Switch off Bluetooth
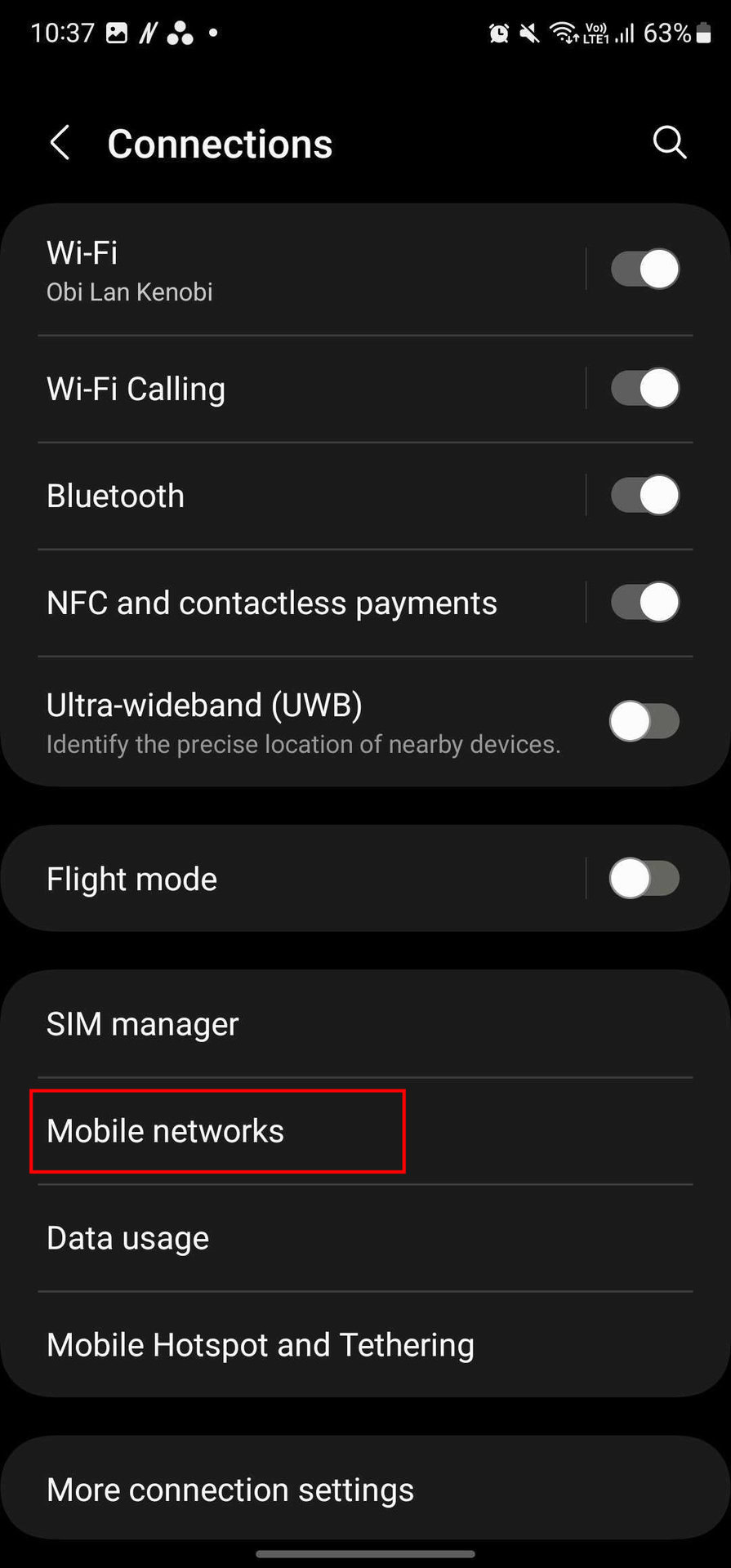Image resolution: width=731 pixels, height=1568 pixels. [x=644, y=496]
